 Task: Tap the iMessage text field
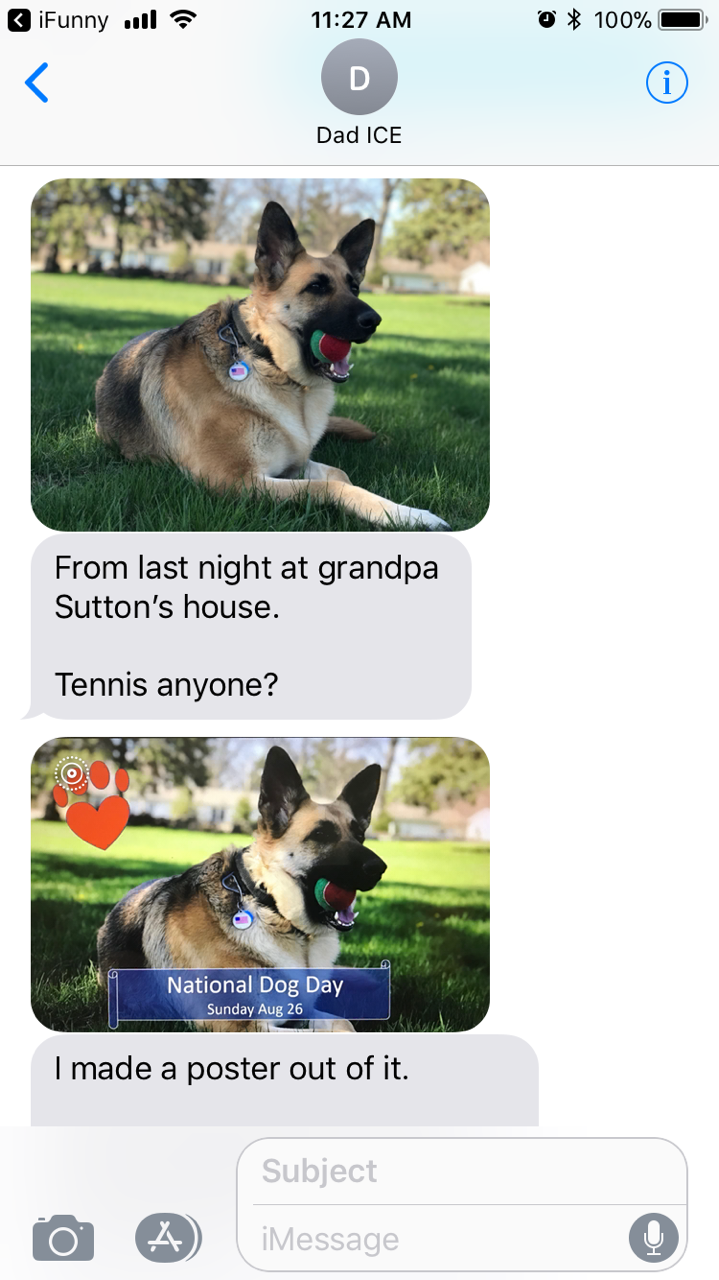pos(430,1239)
